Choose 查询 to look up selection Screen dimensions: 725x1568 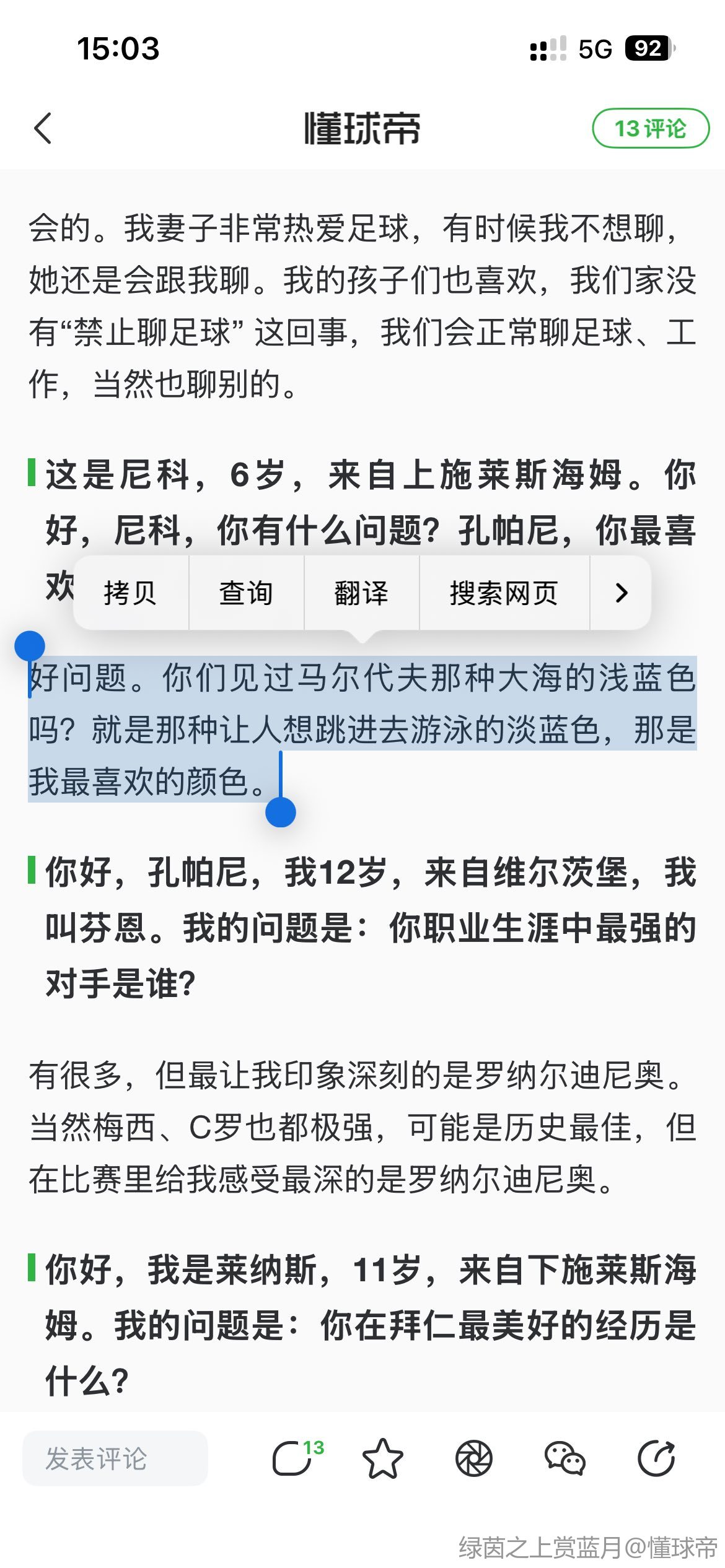pyautogui.click(x=246, y=593)
